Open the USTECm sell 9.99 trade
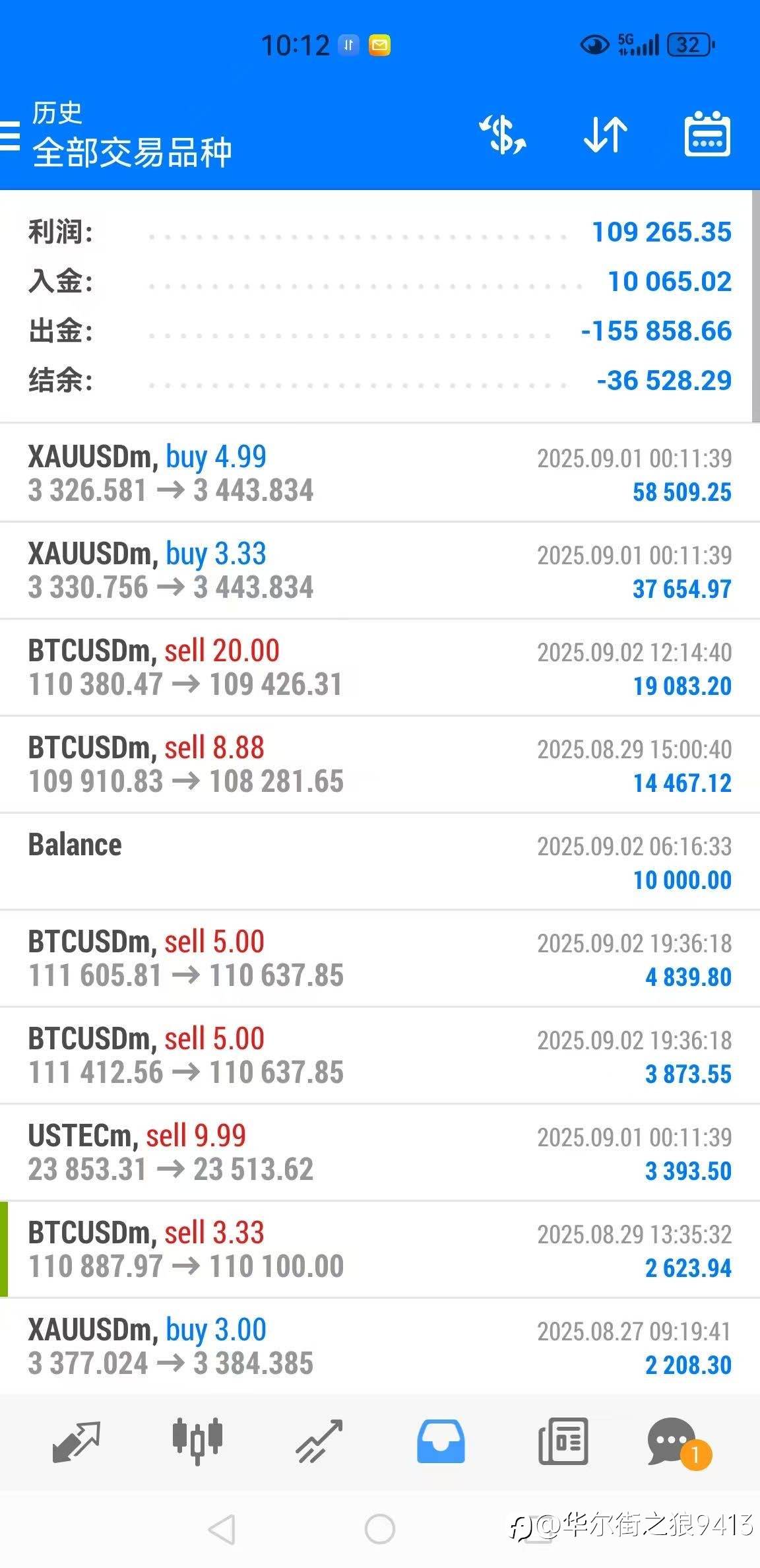Viewport: 760px width, 1568px height. coord(379,1152)
